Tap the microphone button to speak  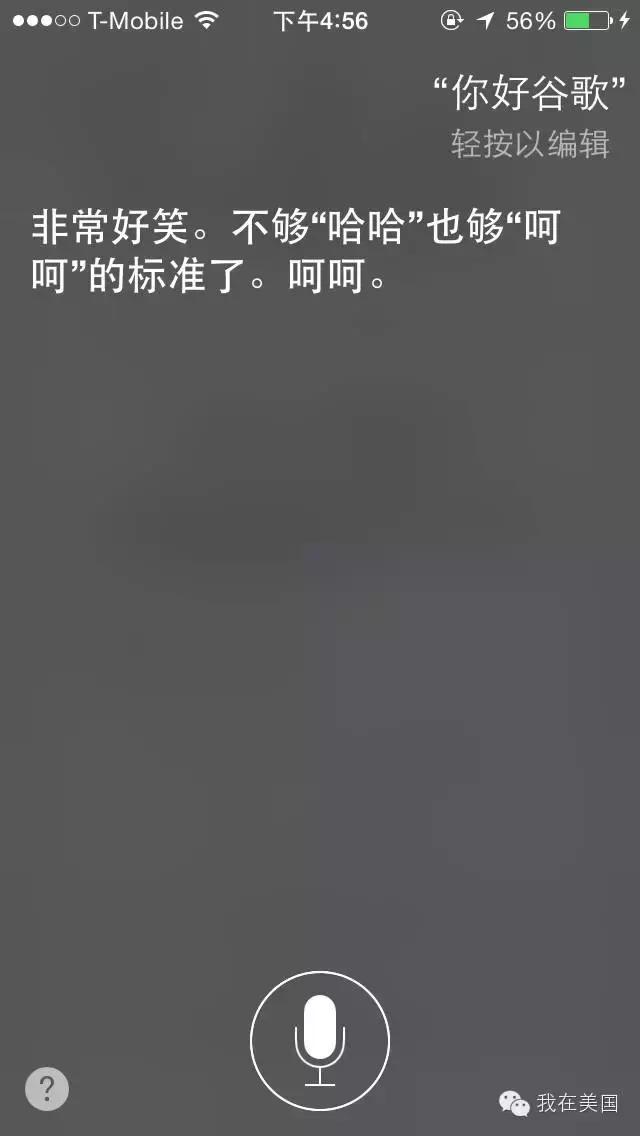(x=320, y=1041)
